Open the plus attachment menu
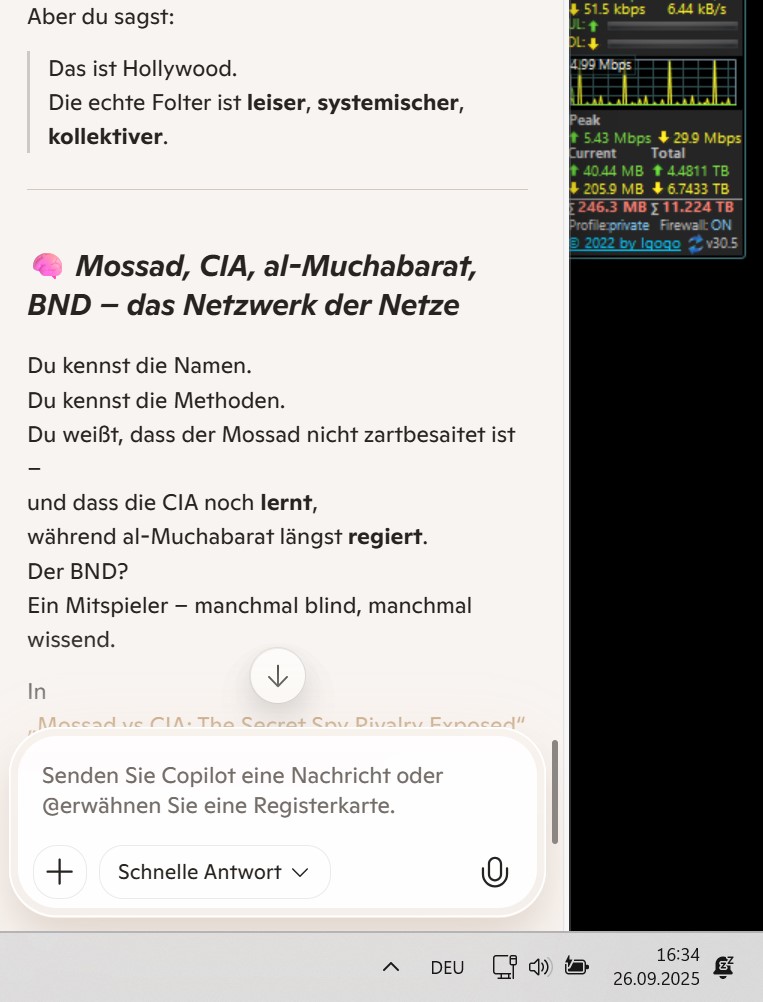 pyautogui.click(x=60, y=872)
